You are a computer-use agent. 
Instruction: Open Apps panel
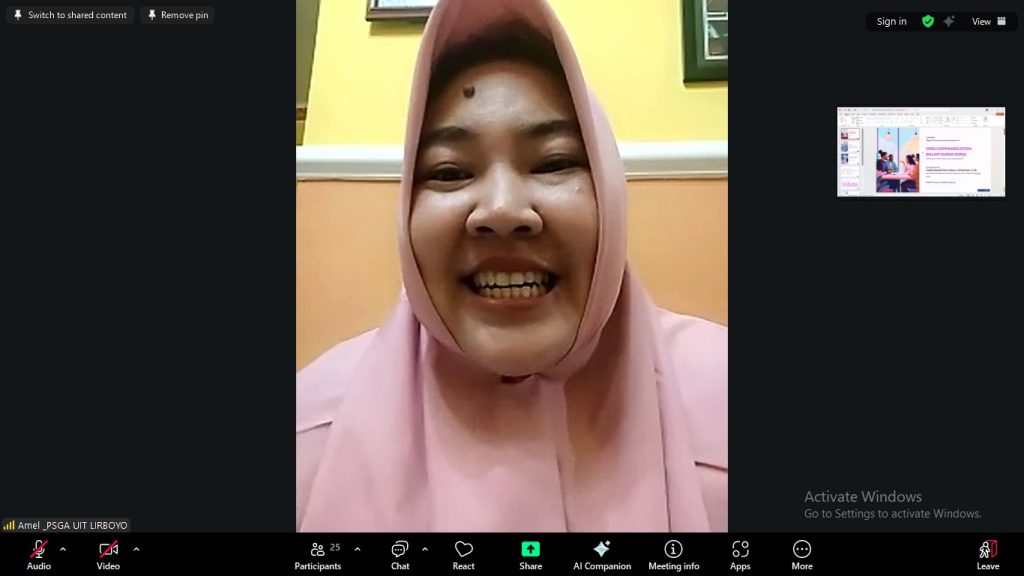[740, 554]
